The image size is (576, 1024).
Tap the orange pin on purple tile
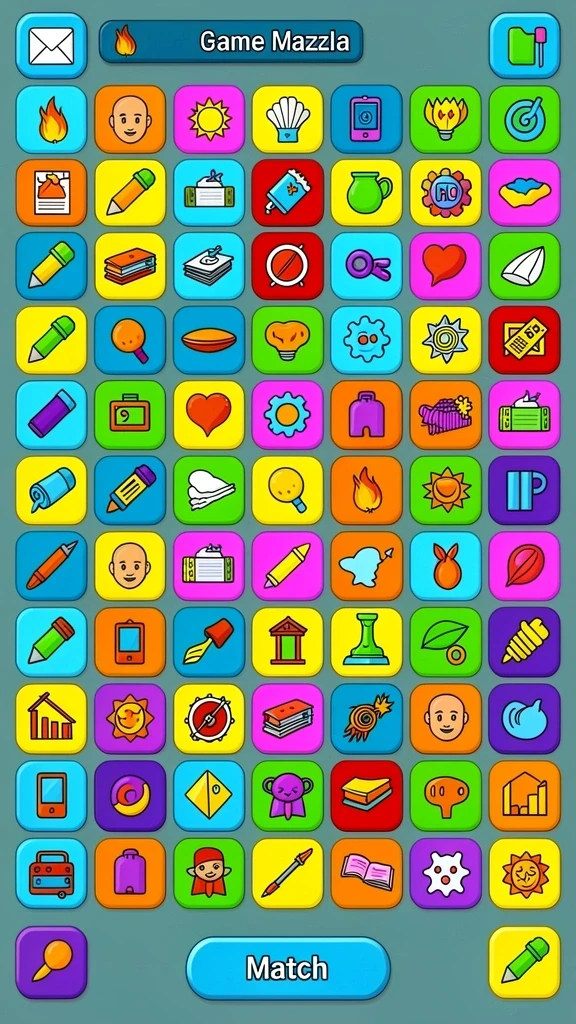pos(51,962)
